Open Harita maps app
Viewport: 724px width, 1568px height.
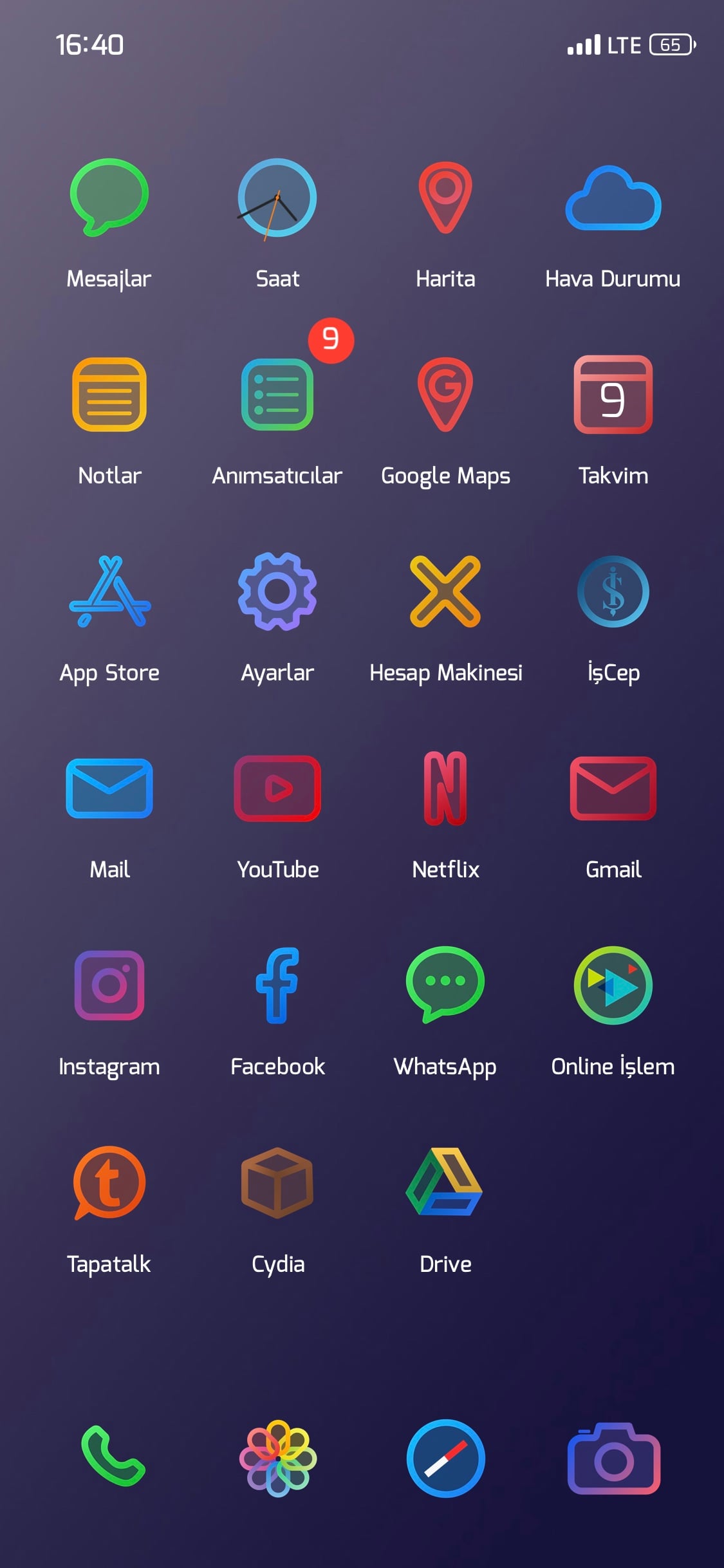(445, 198)
